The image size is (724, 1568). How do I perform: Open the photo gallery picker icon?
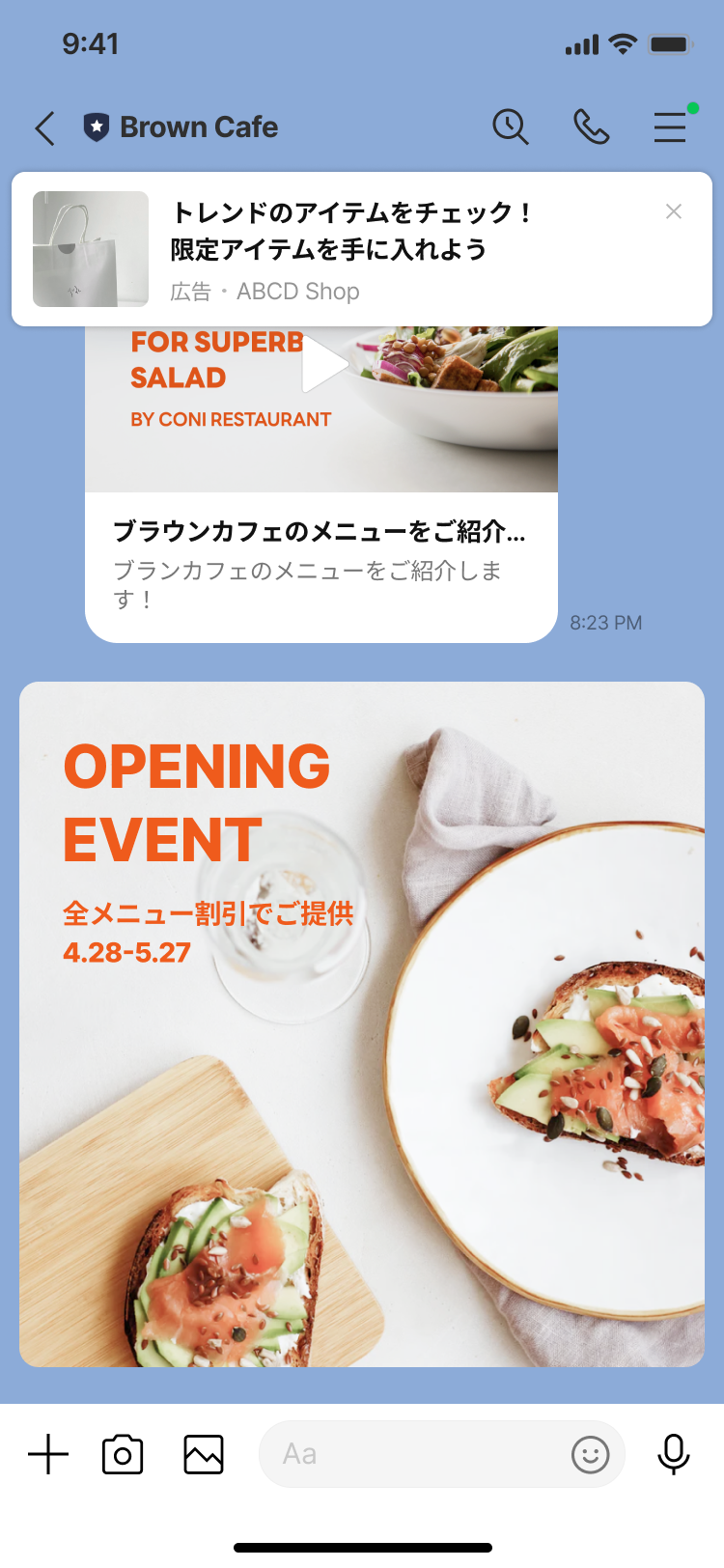[201, 1453]
